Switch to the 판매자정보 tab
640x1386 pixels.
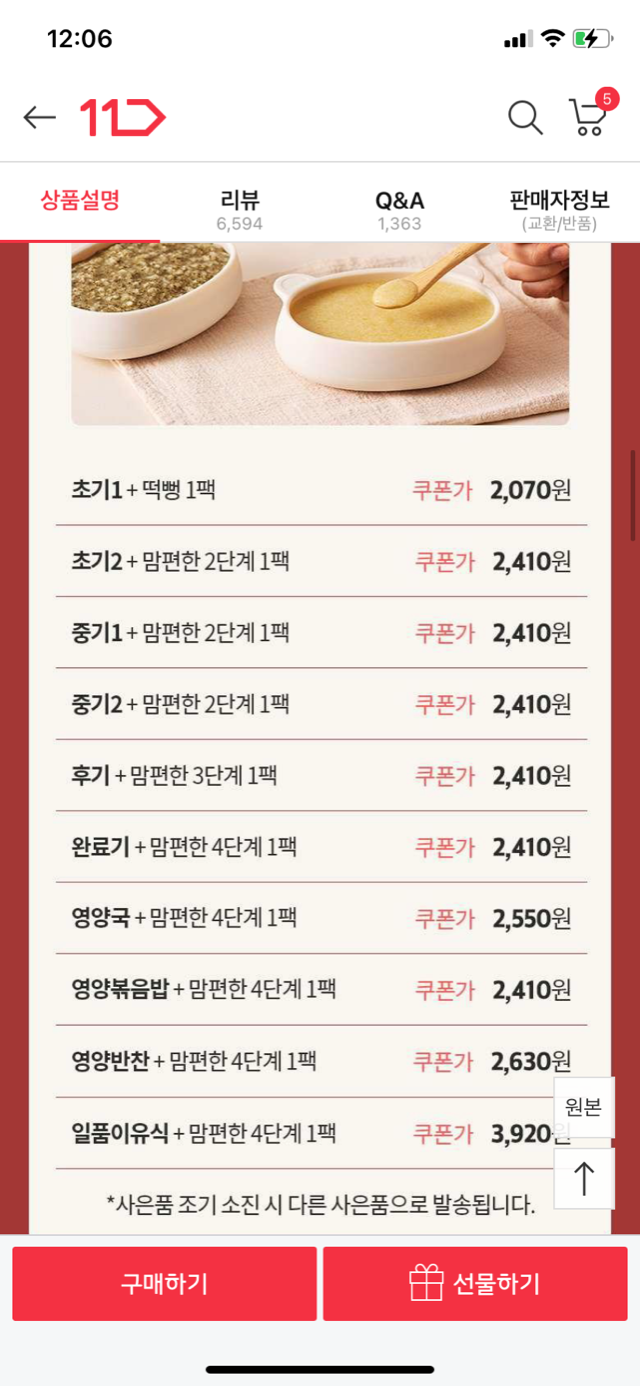pyautogui.click(x=559, y=209)
